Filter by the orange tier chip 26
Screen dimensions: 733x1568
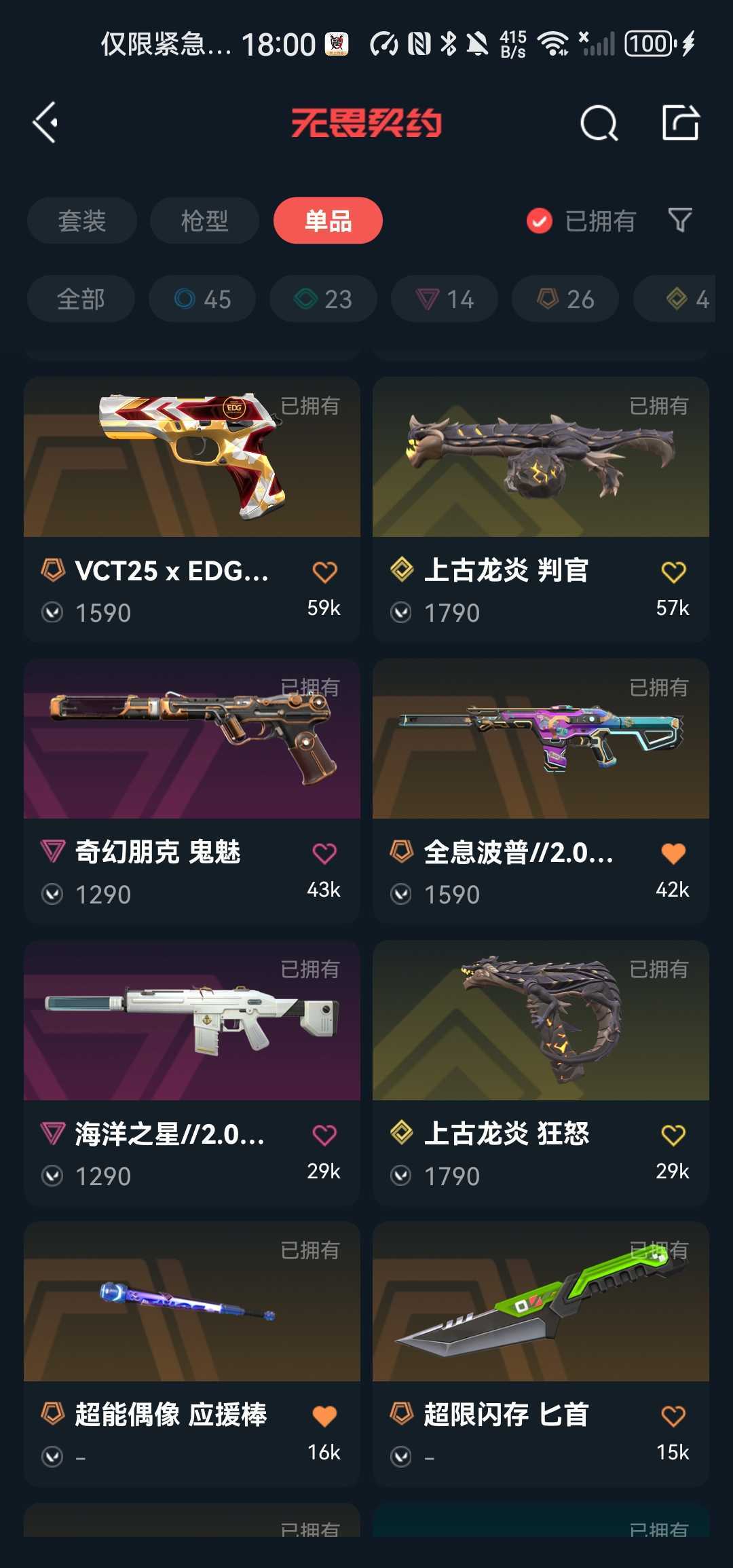(x=565, y=299)
